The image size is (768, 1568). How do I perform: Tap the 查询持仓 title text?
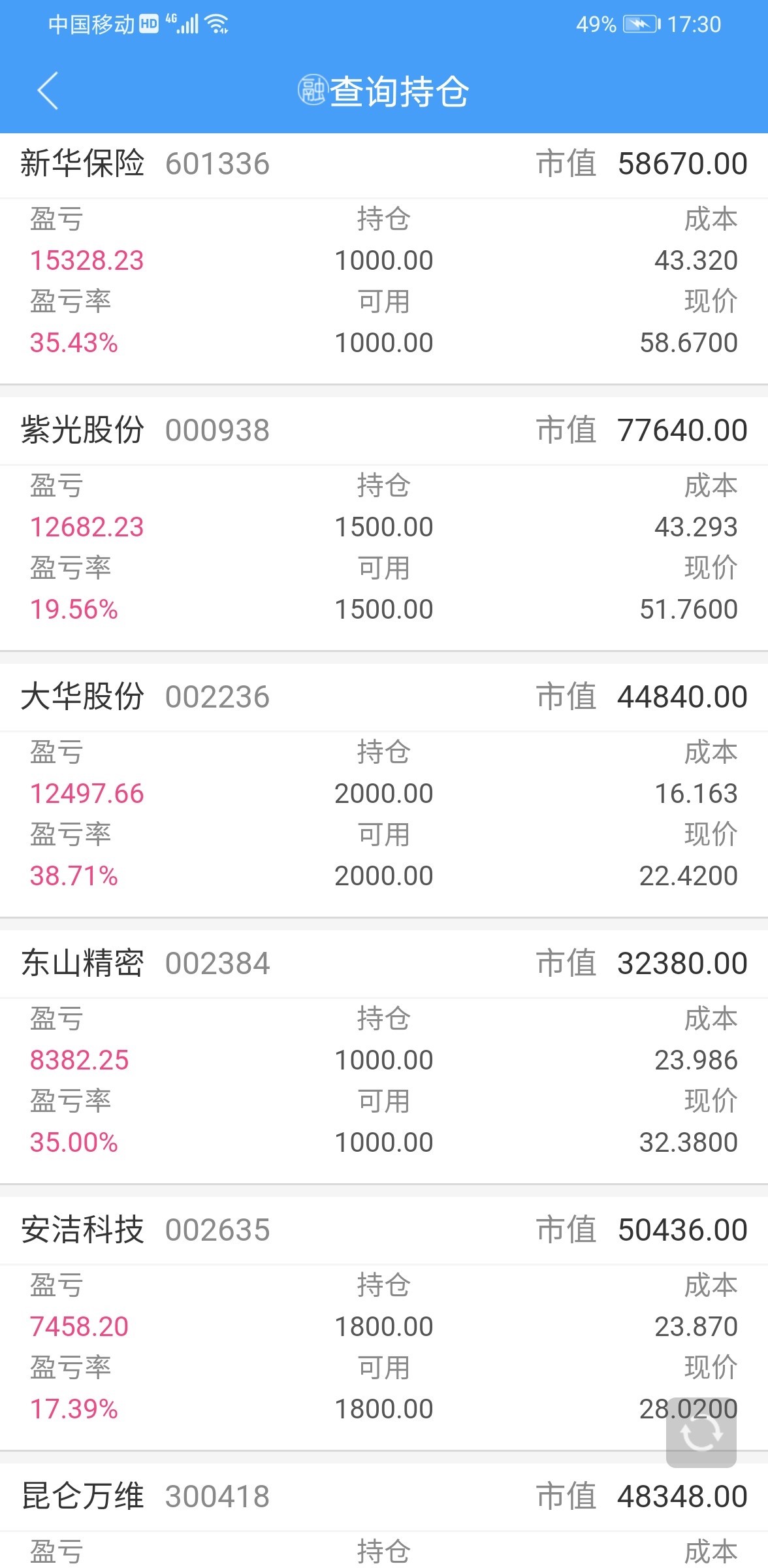(398, 91)
